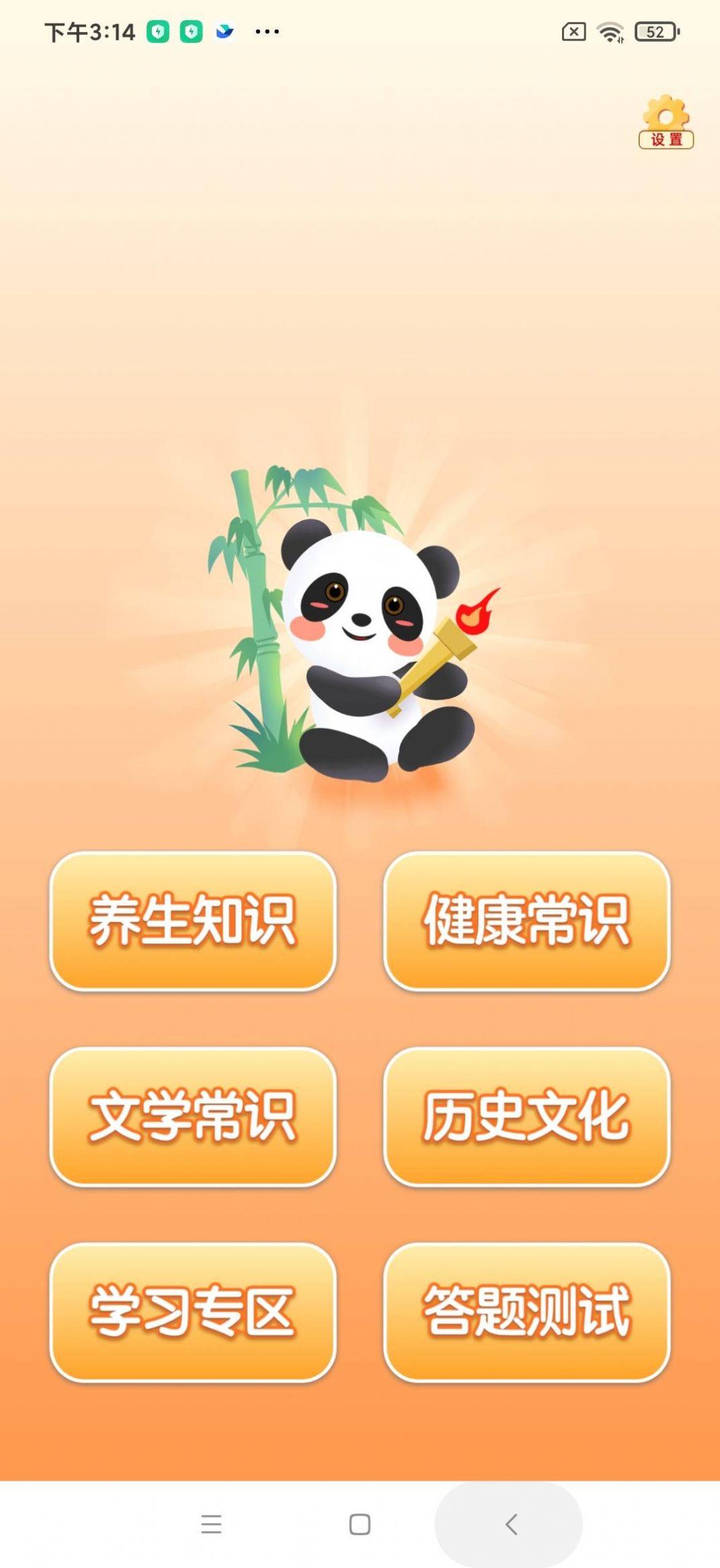Go to the system home screen
Viewport: 720px width, 1568px height.
[360, 1524]
